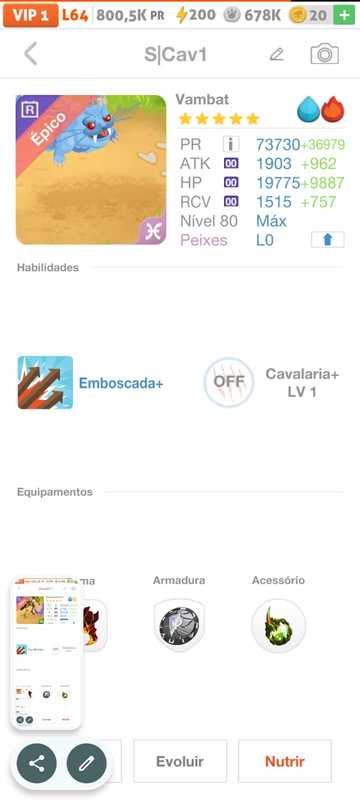The width and height of the screenshot is (360, 800).
Task: Go back using the arrow
Action: tap(31, 54)
